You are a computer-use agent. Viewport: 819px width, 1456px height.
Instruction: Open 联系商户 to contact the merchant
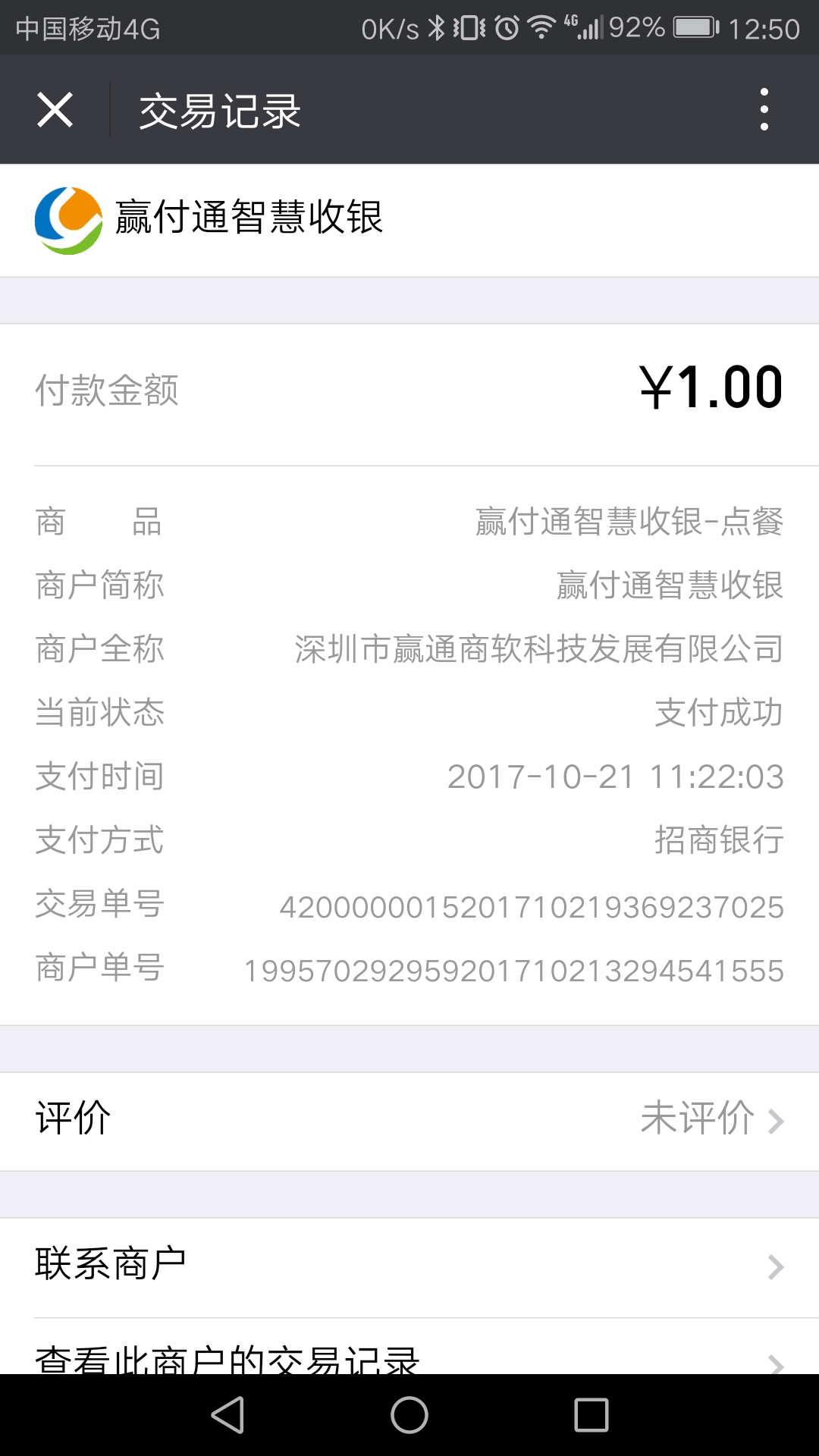[x=409, y=1266]
